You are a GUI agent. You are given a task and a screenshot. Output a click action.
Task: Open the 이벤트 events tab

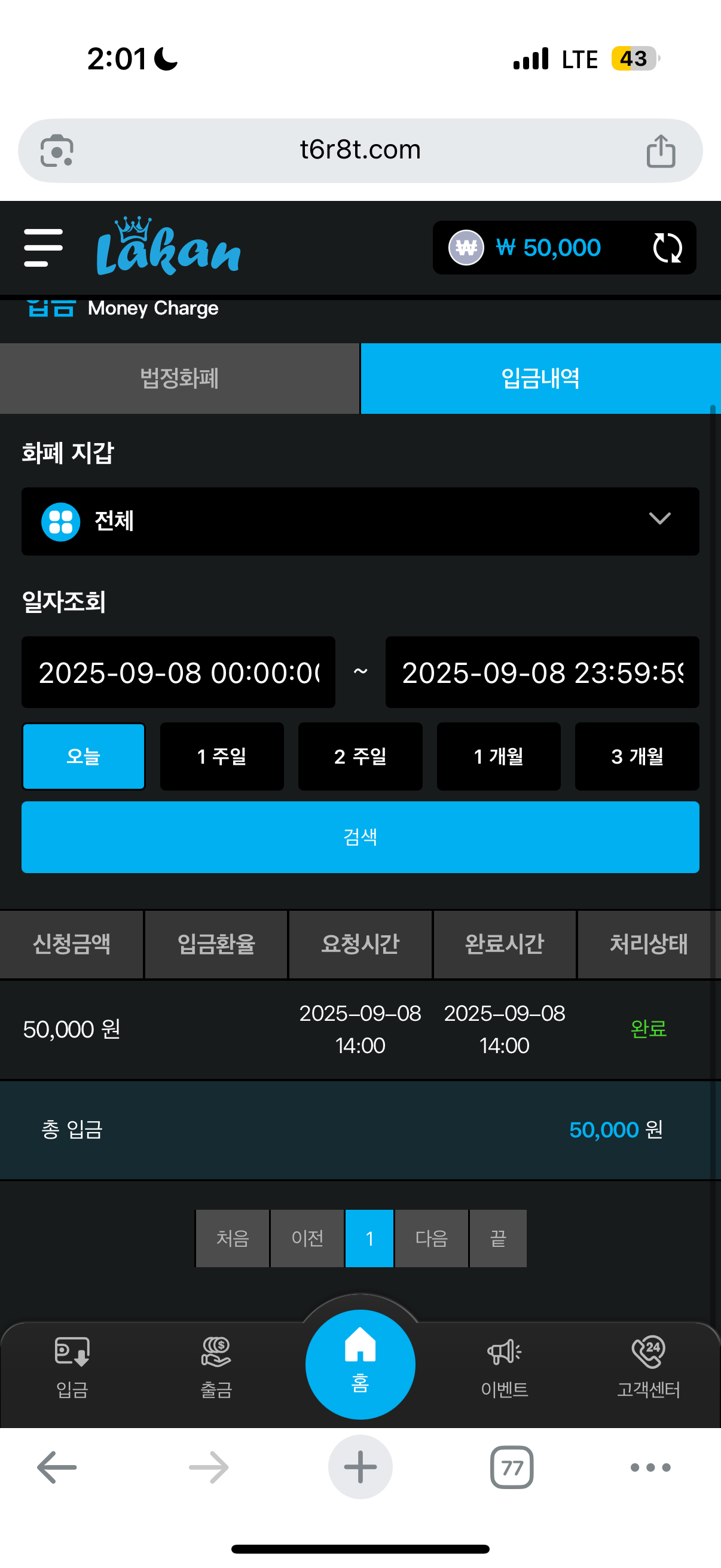(505, 1366)
